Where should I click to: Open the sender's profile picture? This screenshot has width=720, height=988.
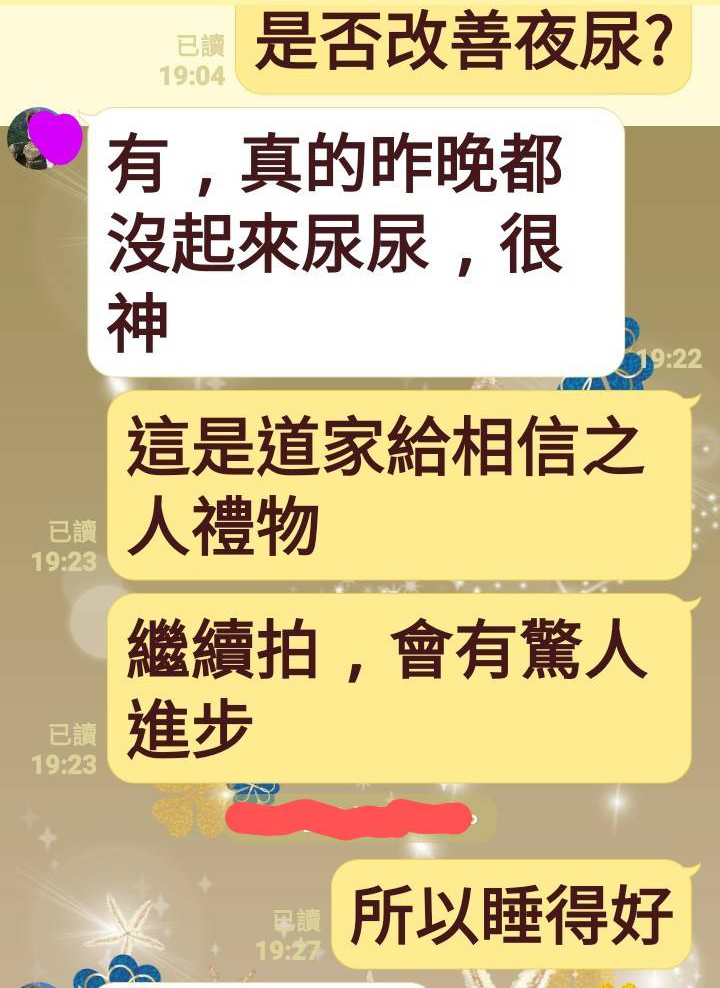tap(40, 138)
